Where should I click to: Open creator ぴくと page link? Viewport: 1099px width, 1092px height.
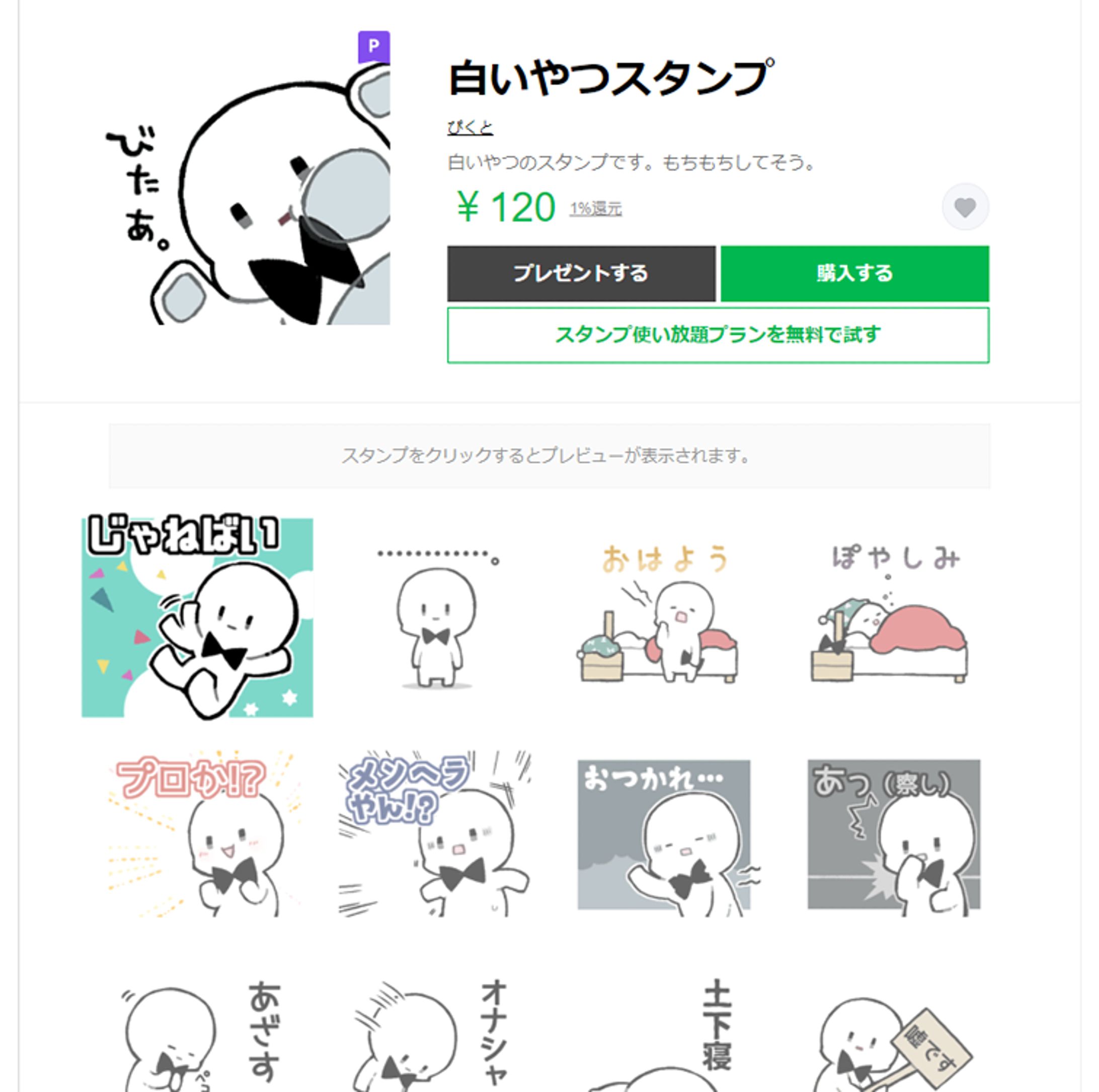(470, 127)
